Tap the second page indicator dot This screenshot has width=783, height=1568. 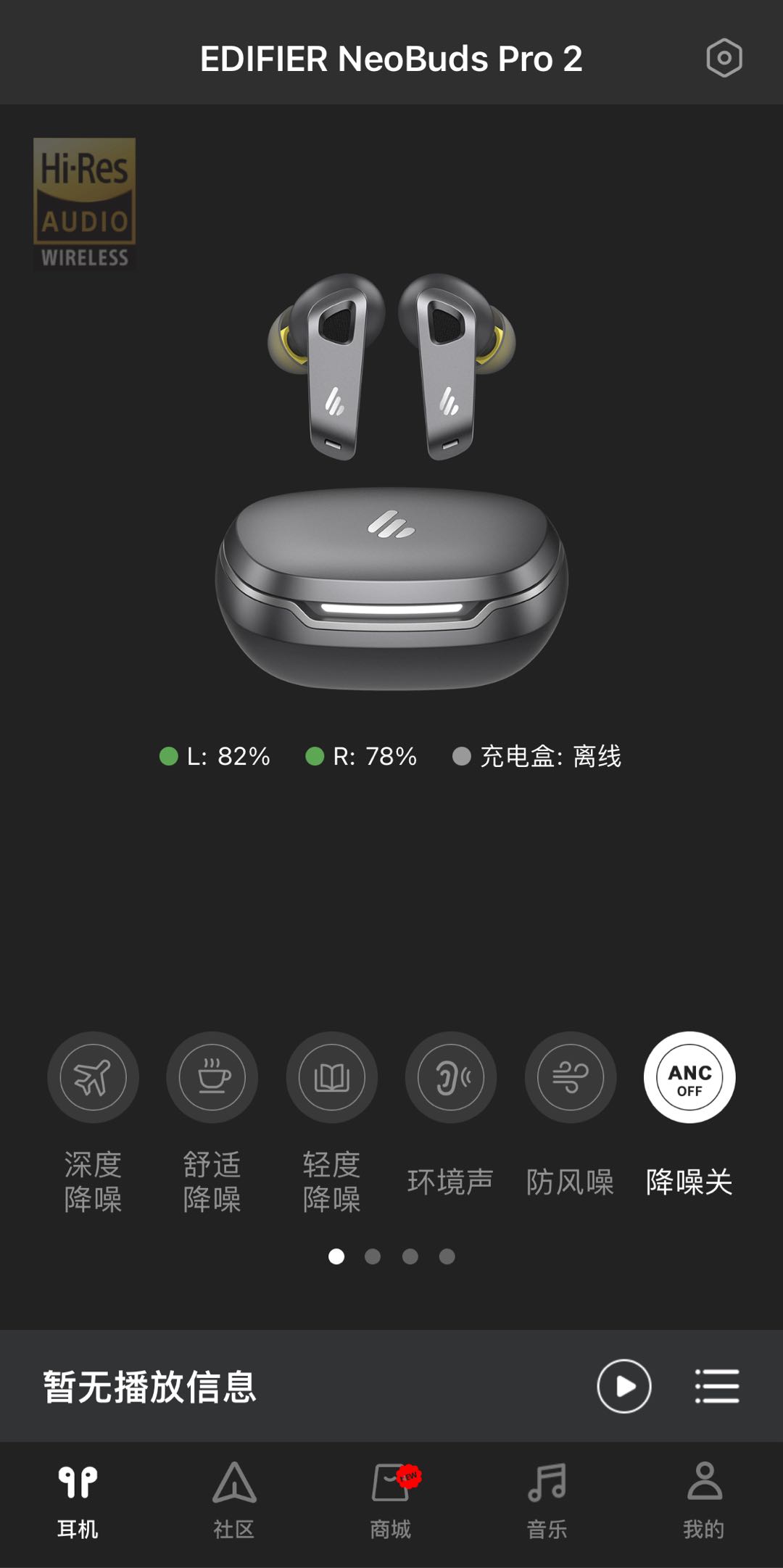coord(373,1256)
